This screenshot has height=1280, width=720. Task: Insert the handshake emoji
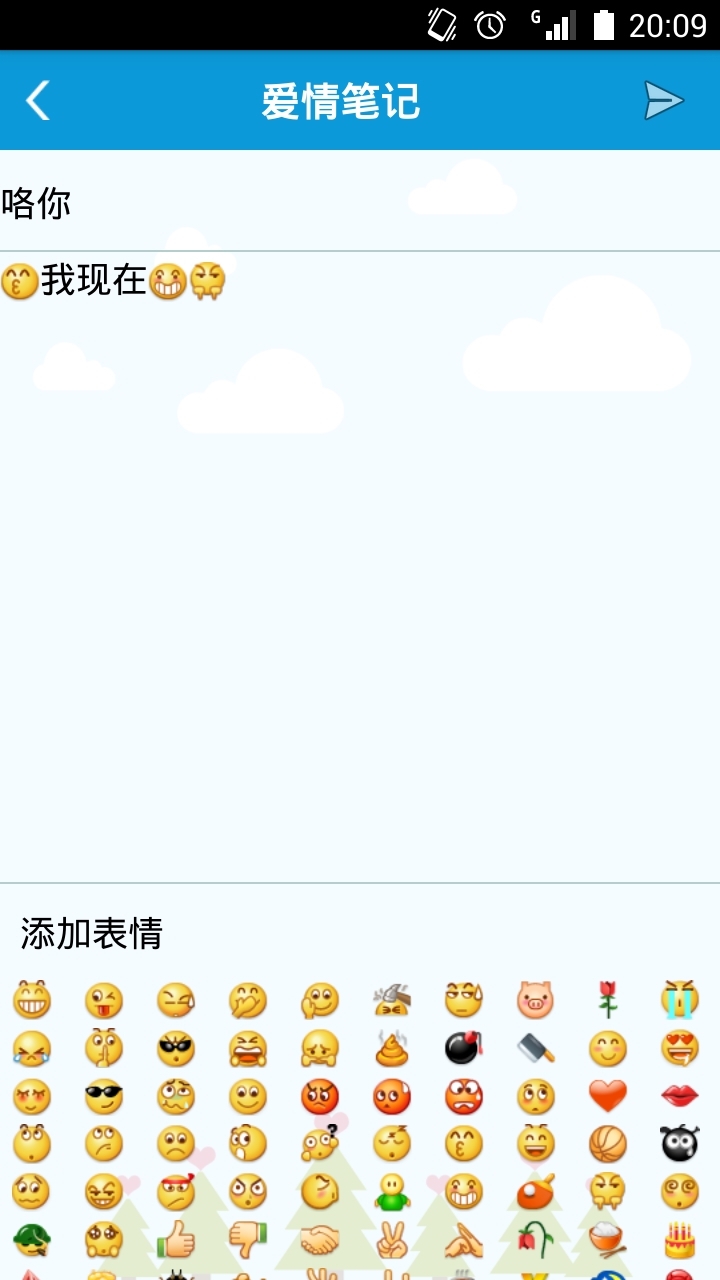click(320, 1240)
